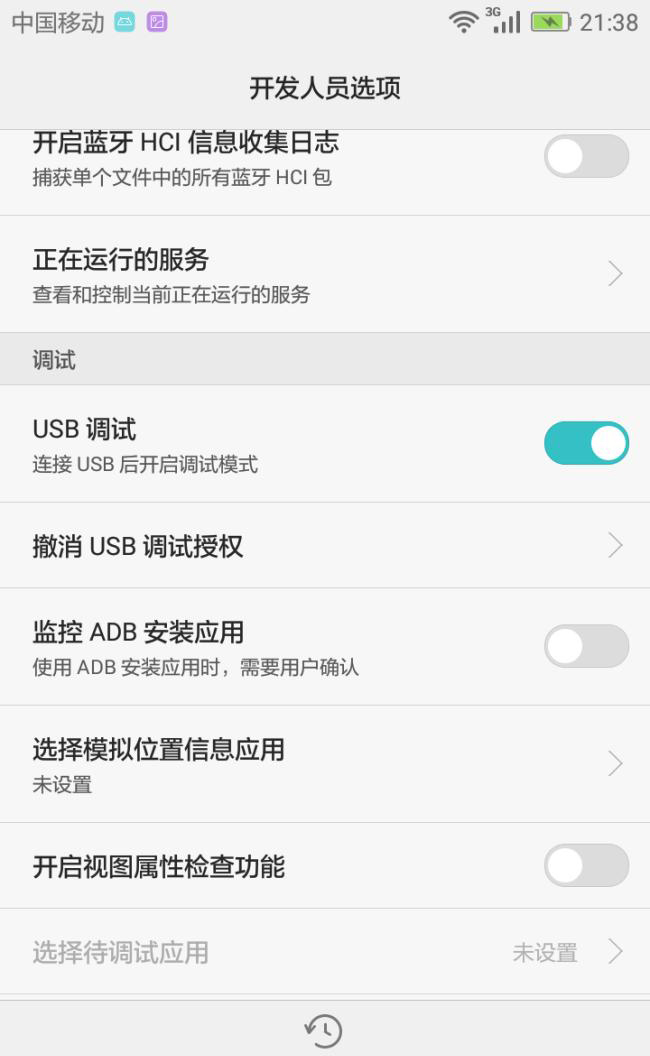
Task: Open 撤消 USB 调试授权
Action: [325, 546]
